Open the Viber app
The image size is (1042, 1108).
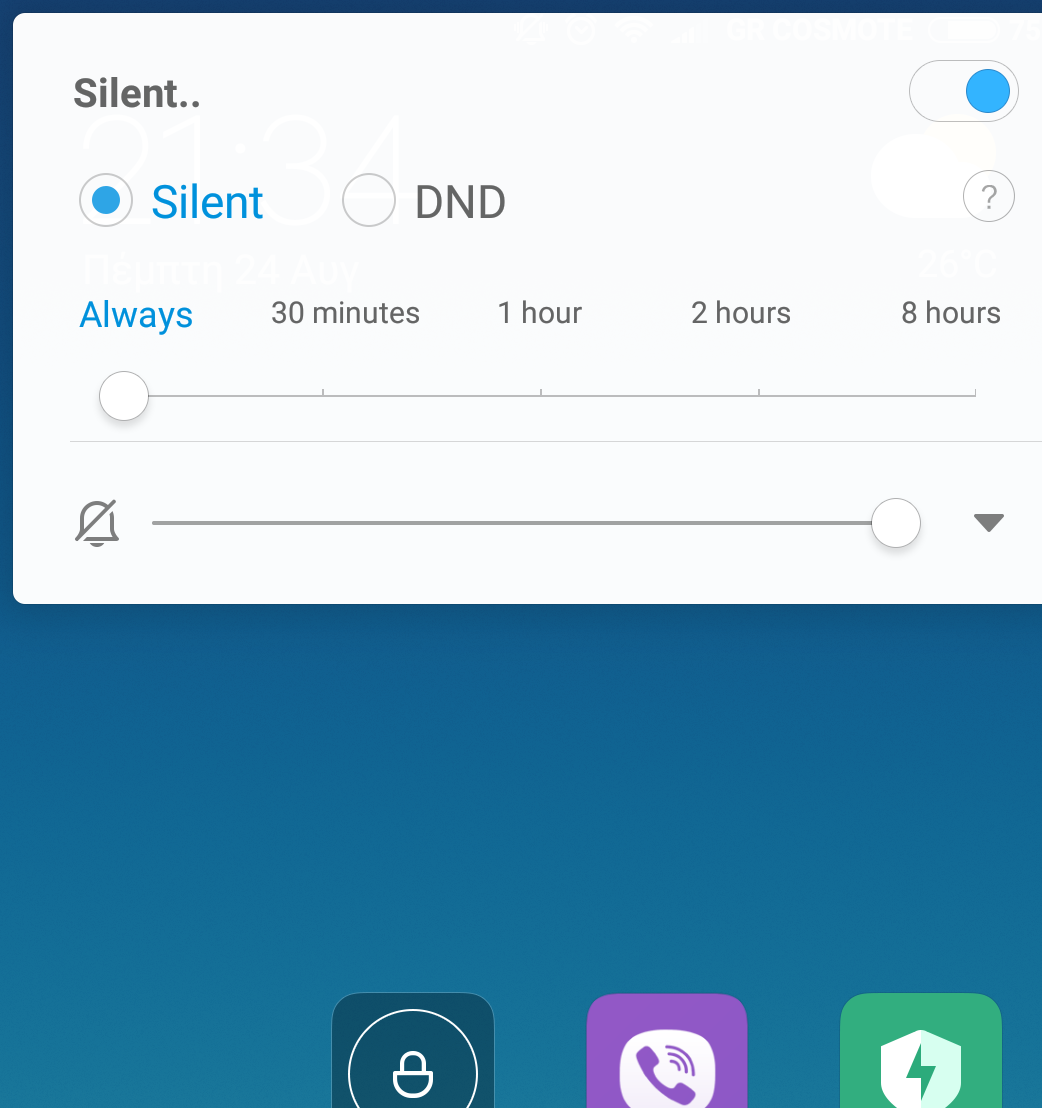click(x=667, y=1055)
